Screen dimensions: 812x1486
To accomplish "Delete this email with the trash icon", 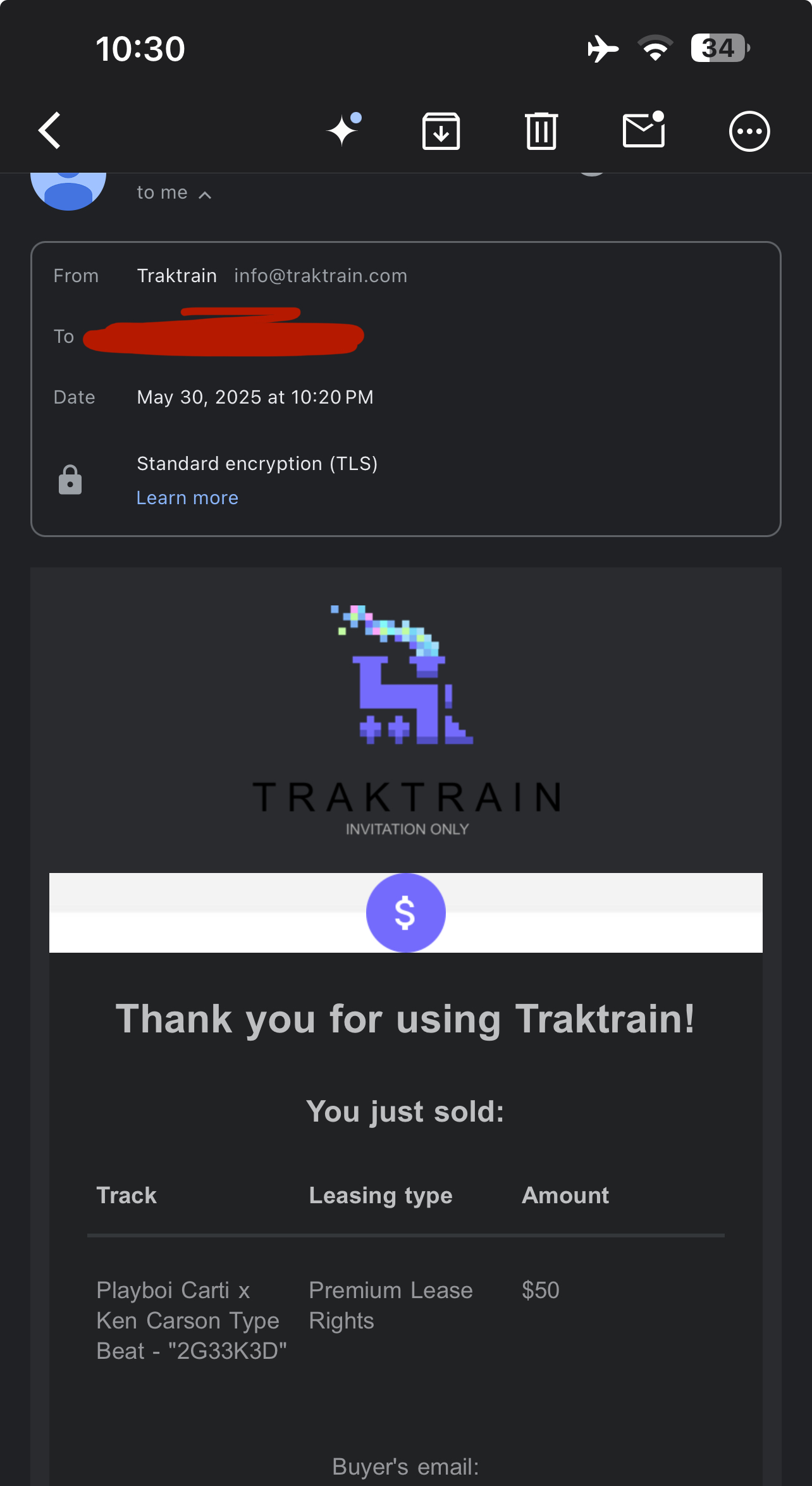I will click(x=541, y=131).
